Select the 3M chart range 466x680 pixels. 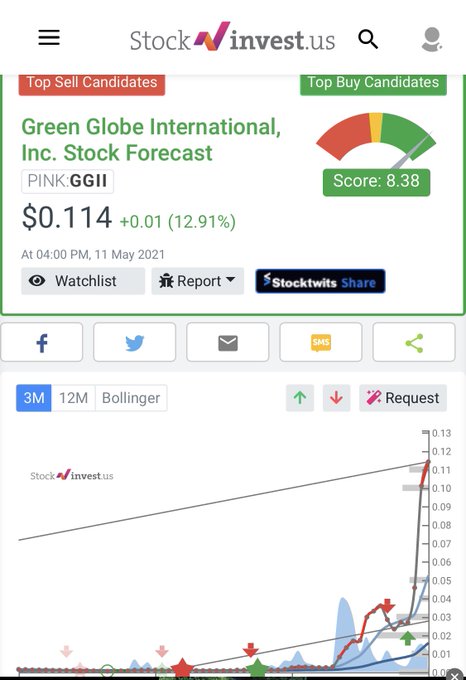pos(34,398)
